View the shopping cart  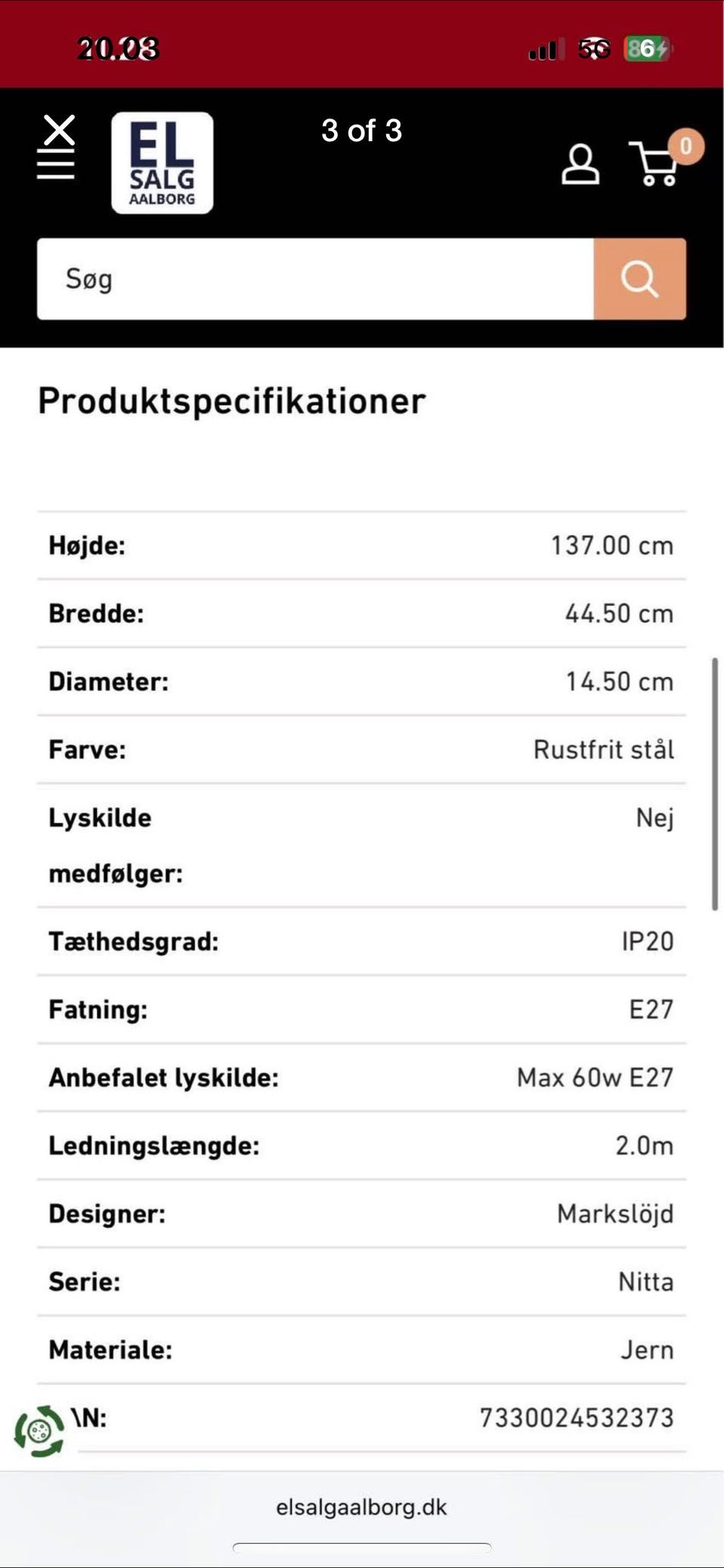[x=655, y=163]
